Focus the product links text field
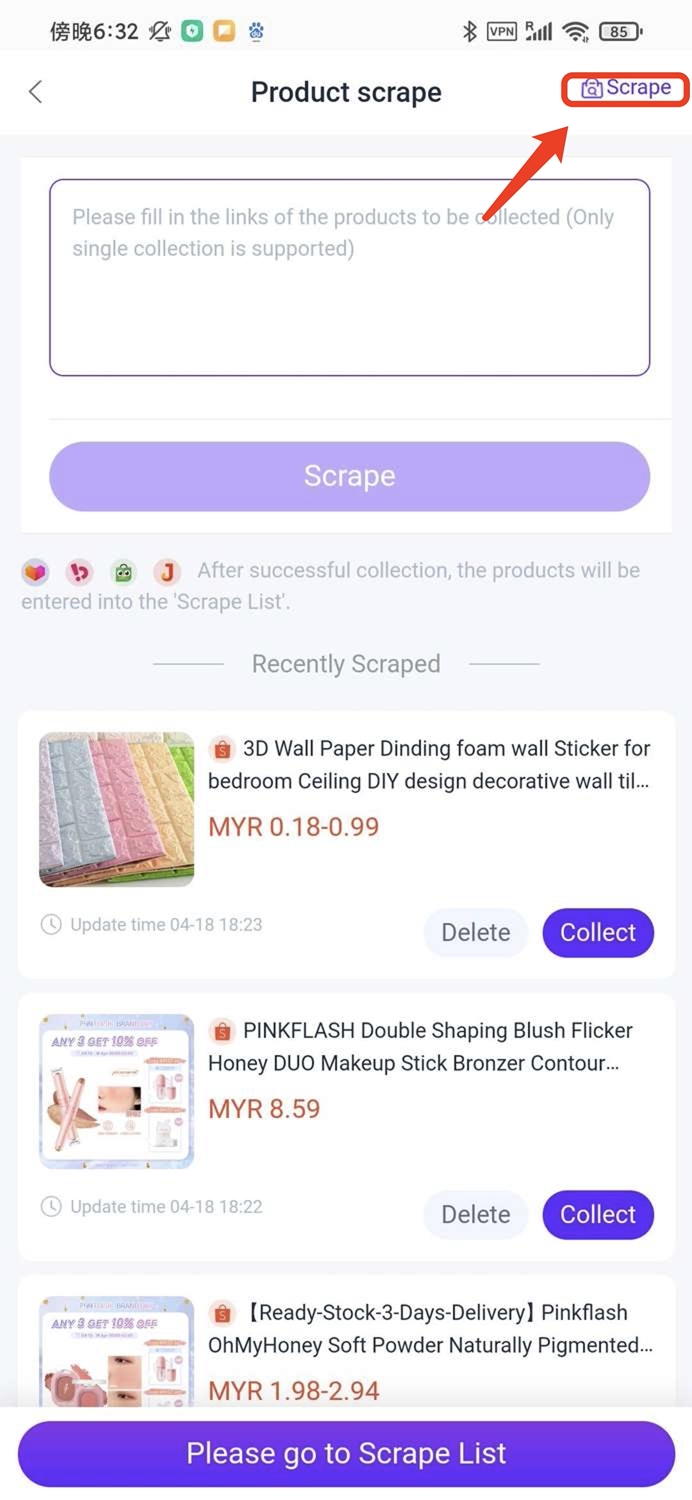 pos(350,277)
